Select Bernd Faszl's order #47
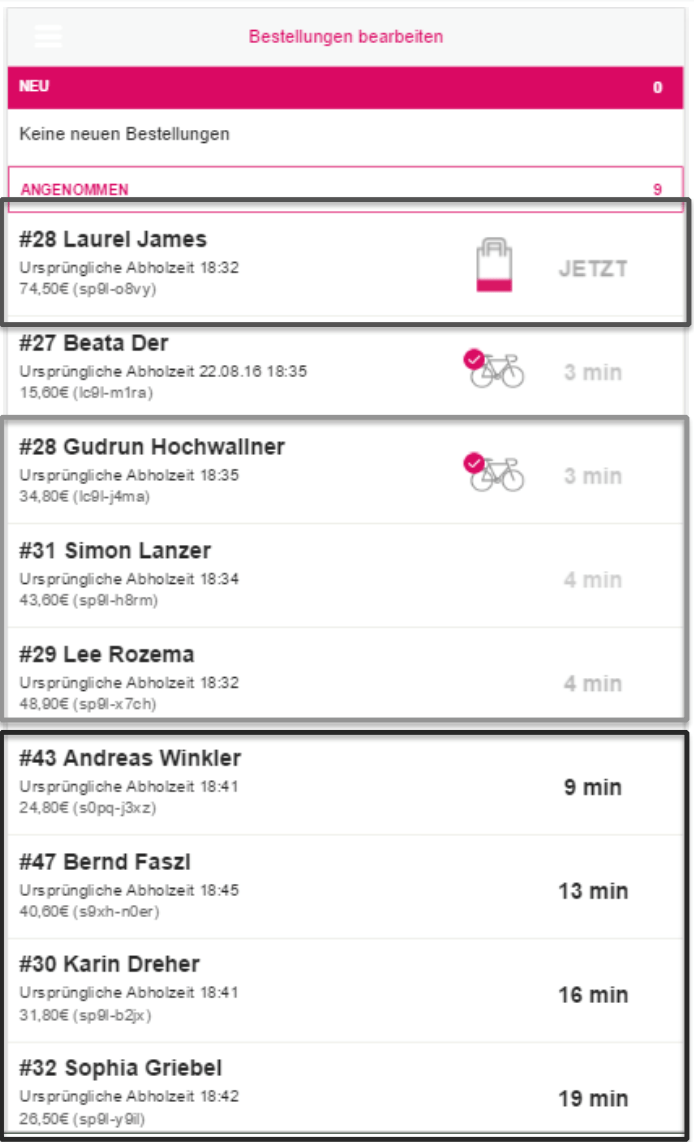Image resolution: width=694 pixels, height=1142 pixels. (x=345, y=886)
